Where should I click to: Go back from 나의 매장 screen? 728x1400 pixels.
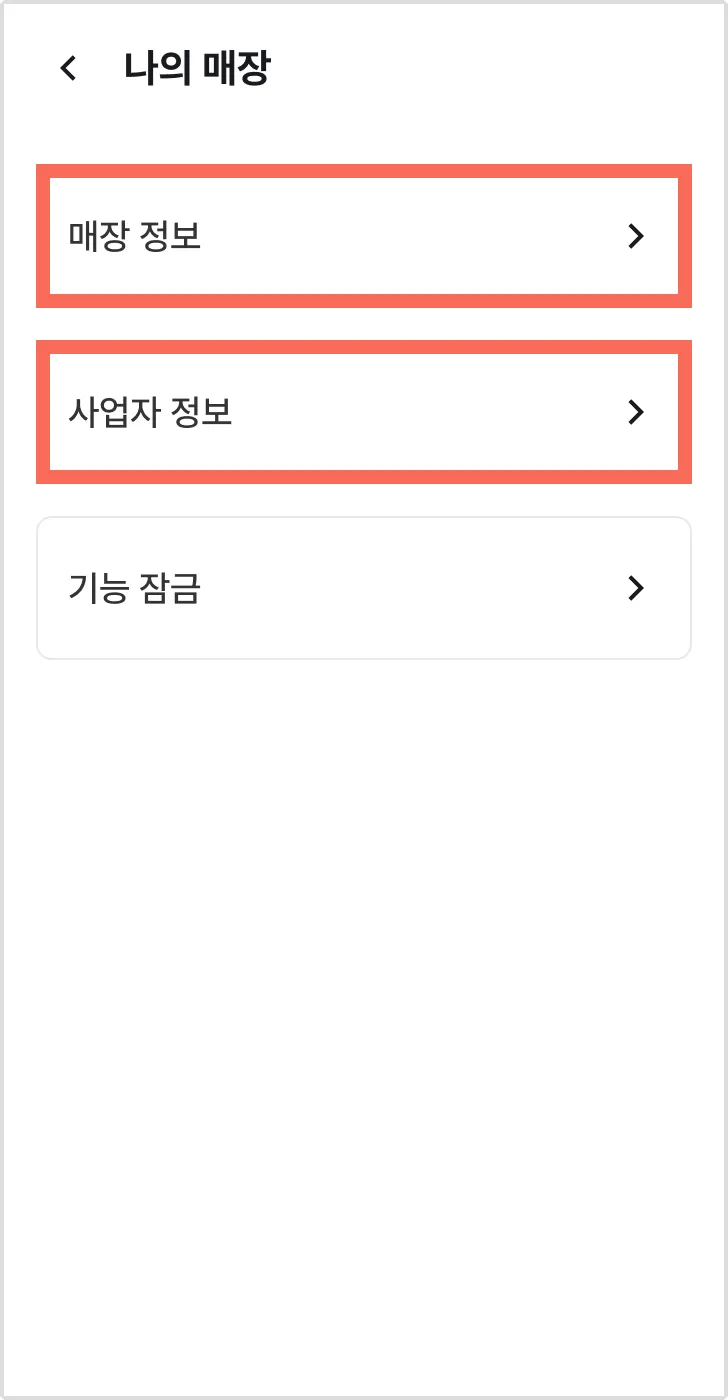(x=68, y=69)
